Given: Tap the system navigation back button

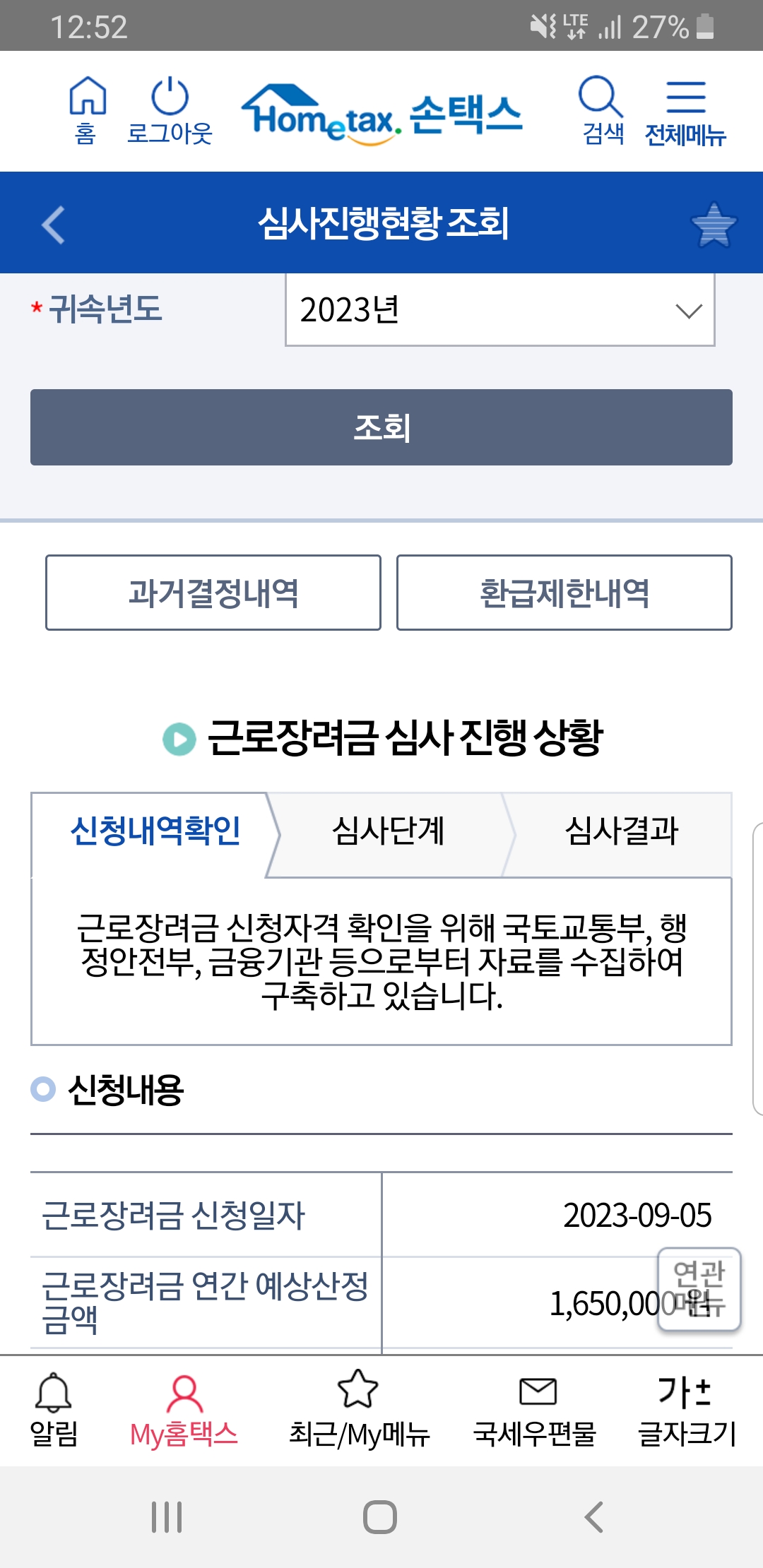Looking at the screenshot, I should click(x=593, y=1516).
